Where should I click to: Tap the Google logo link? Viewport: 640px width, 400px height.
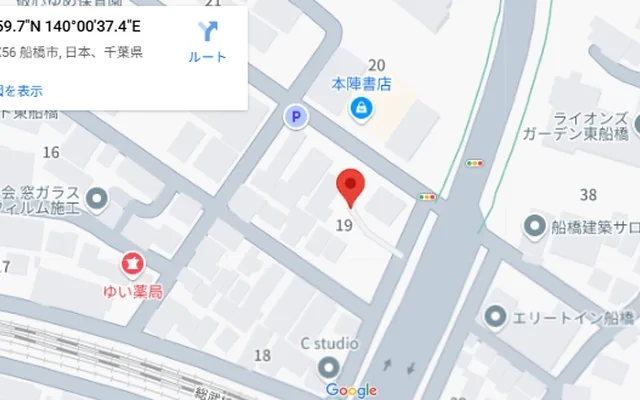(351, 390)
